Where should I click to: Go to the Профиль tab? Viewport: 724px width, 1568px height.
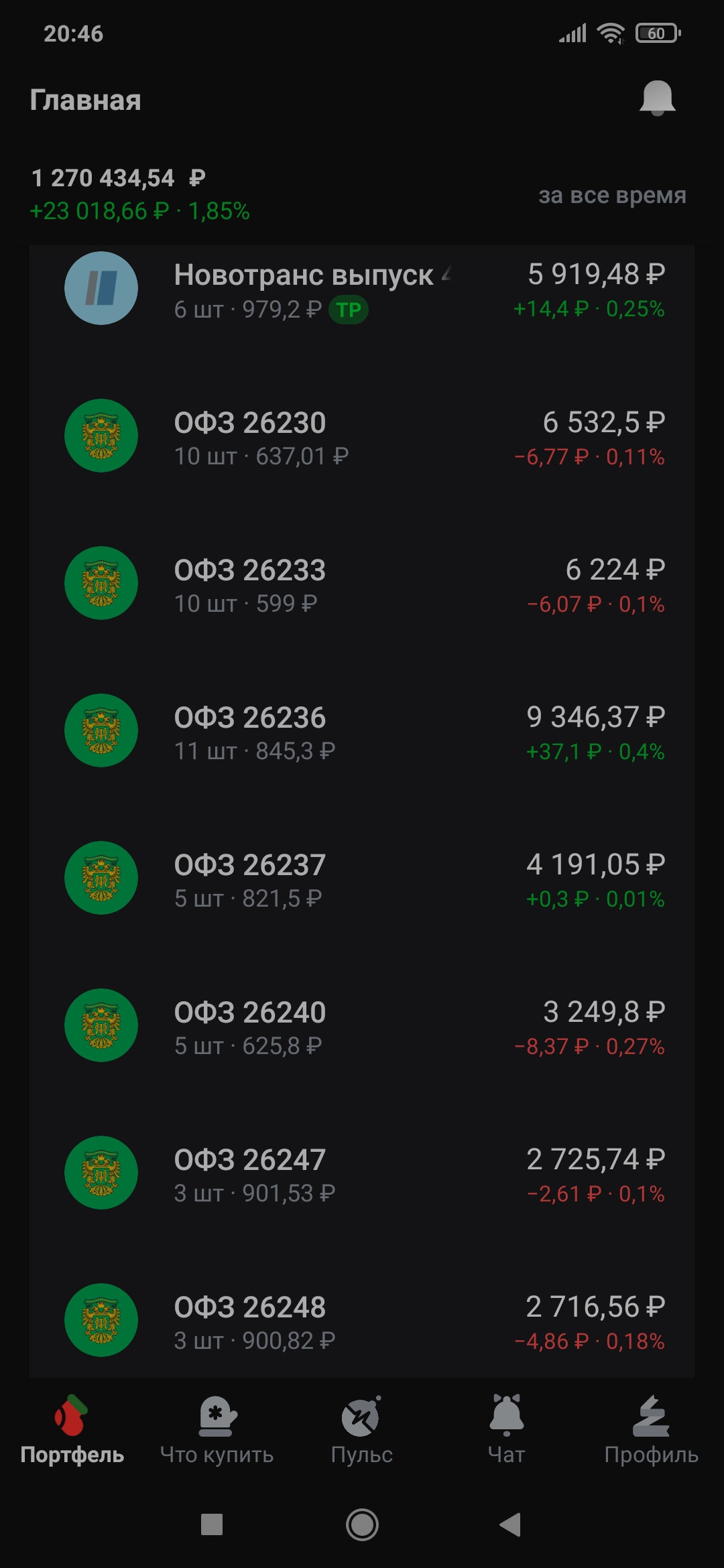[651, 1429]
